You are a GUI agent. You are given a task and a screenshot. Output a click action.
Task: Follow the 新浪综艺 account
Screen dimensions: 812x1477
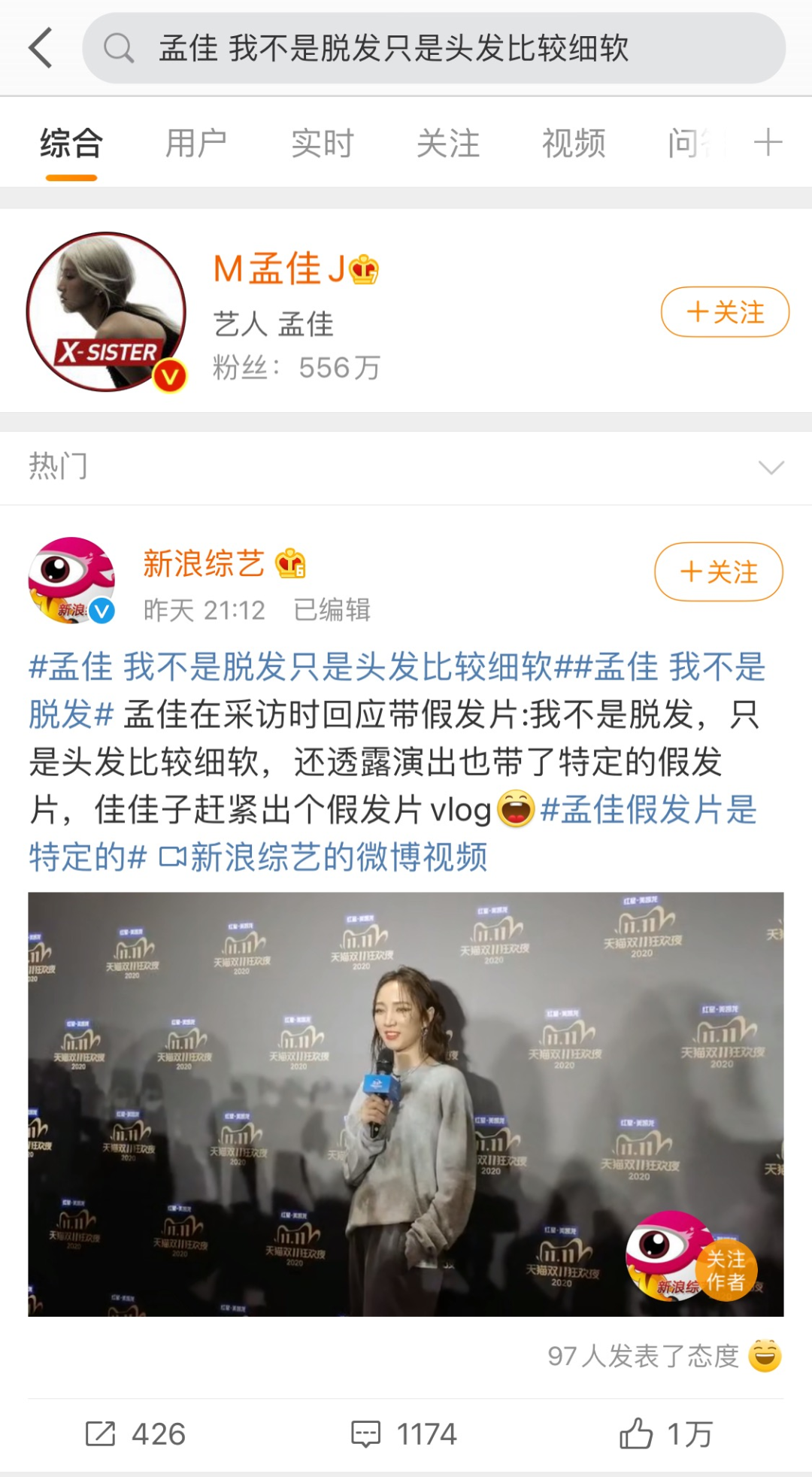[718, 572]
